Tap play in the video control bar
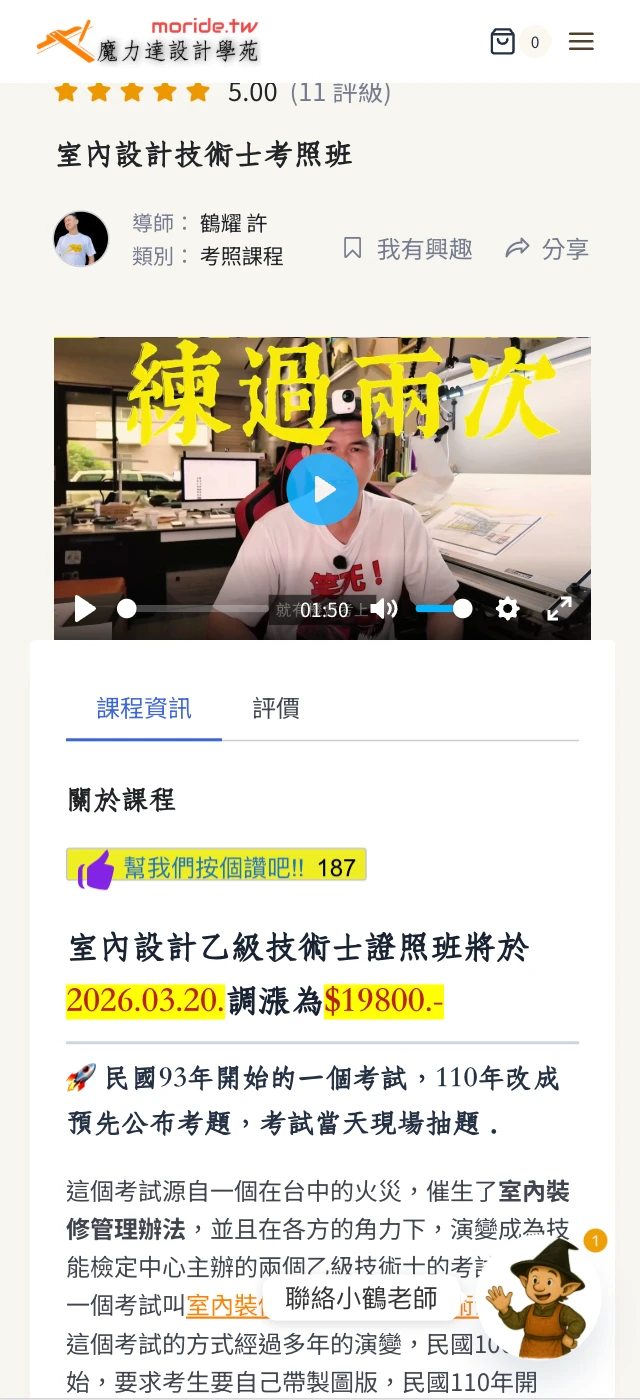Screen dimensions: 640x1400 tap(85, 608)
